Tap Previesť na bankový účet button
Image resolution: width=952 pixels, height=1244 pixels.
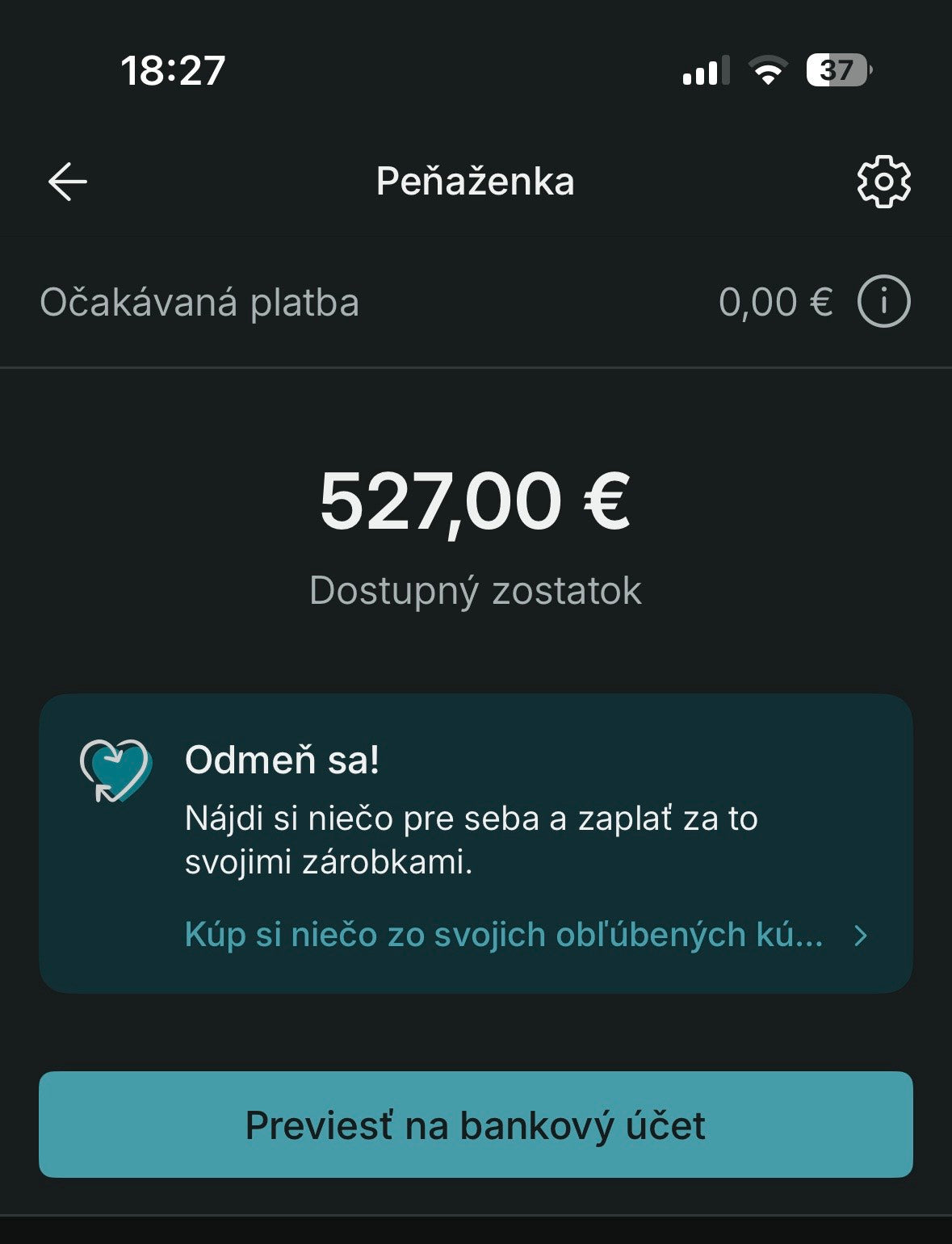coord(476,1125)
